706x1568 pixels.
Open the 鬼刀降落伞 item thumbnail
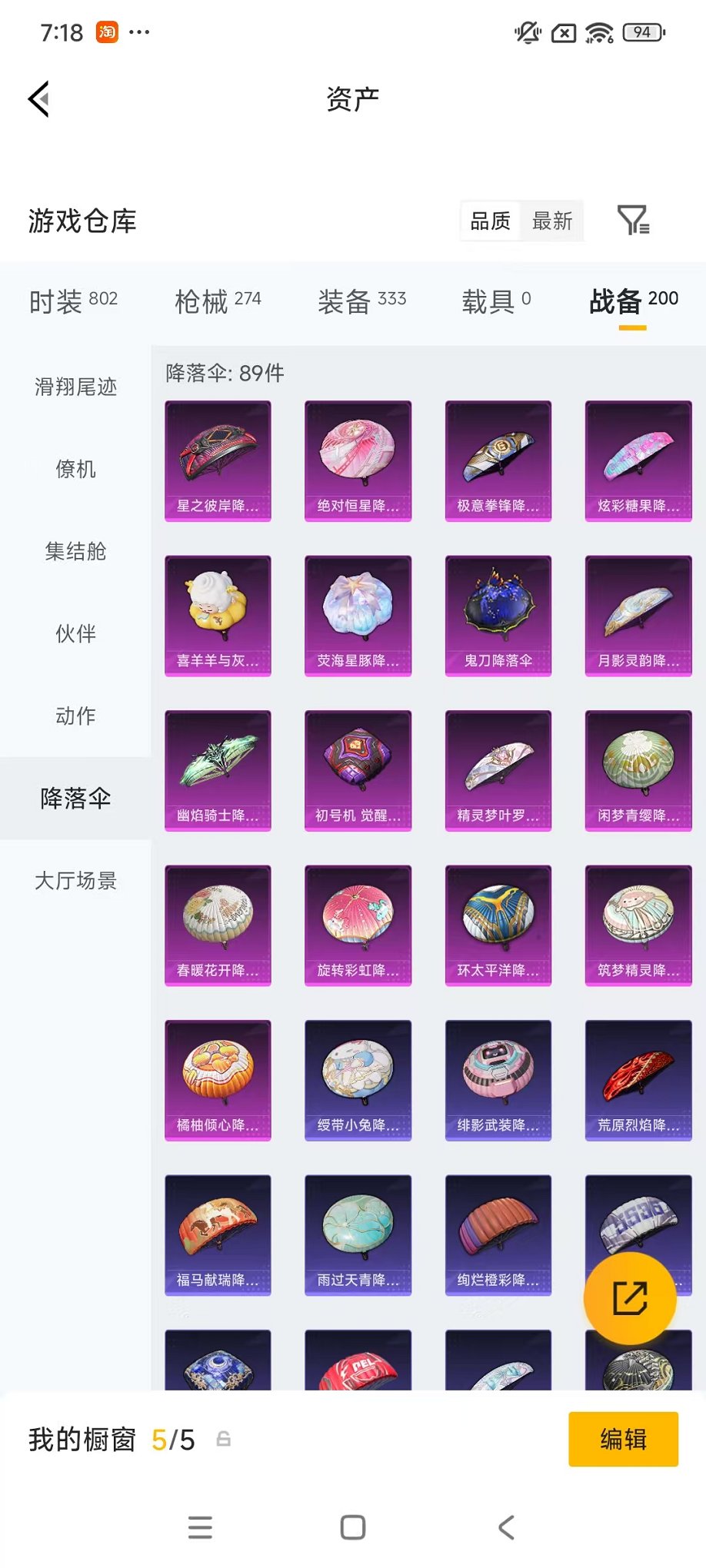(498, 615)
